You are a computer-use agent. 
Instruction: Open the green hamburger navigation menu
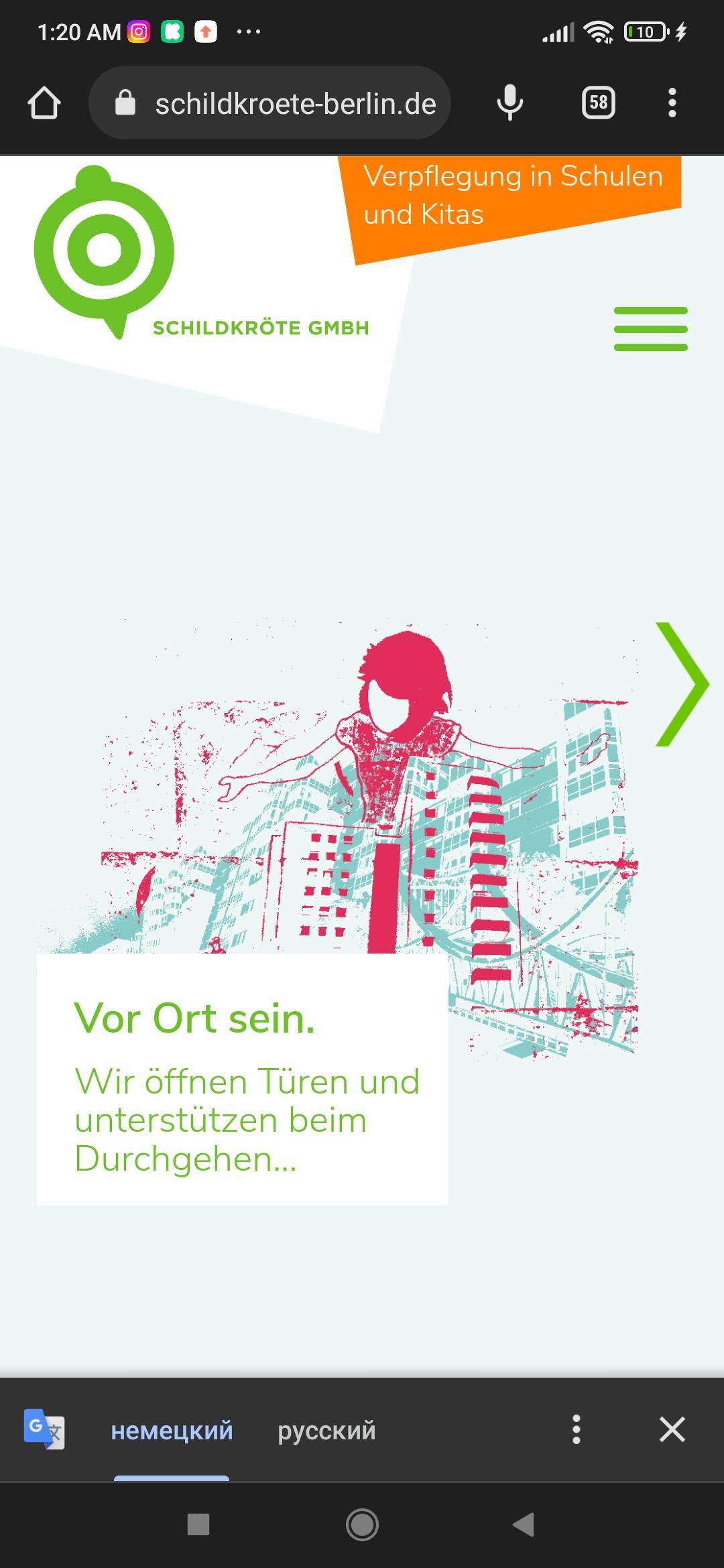click(650, 328)
